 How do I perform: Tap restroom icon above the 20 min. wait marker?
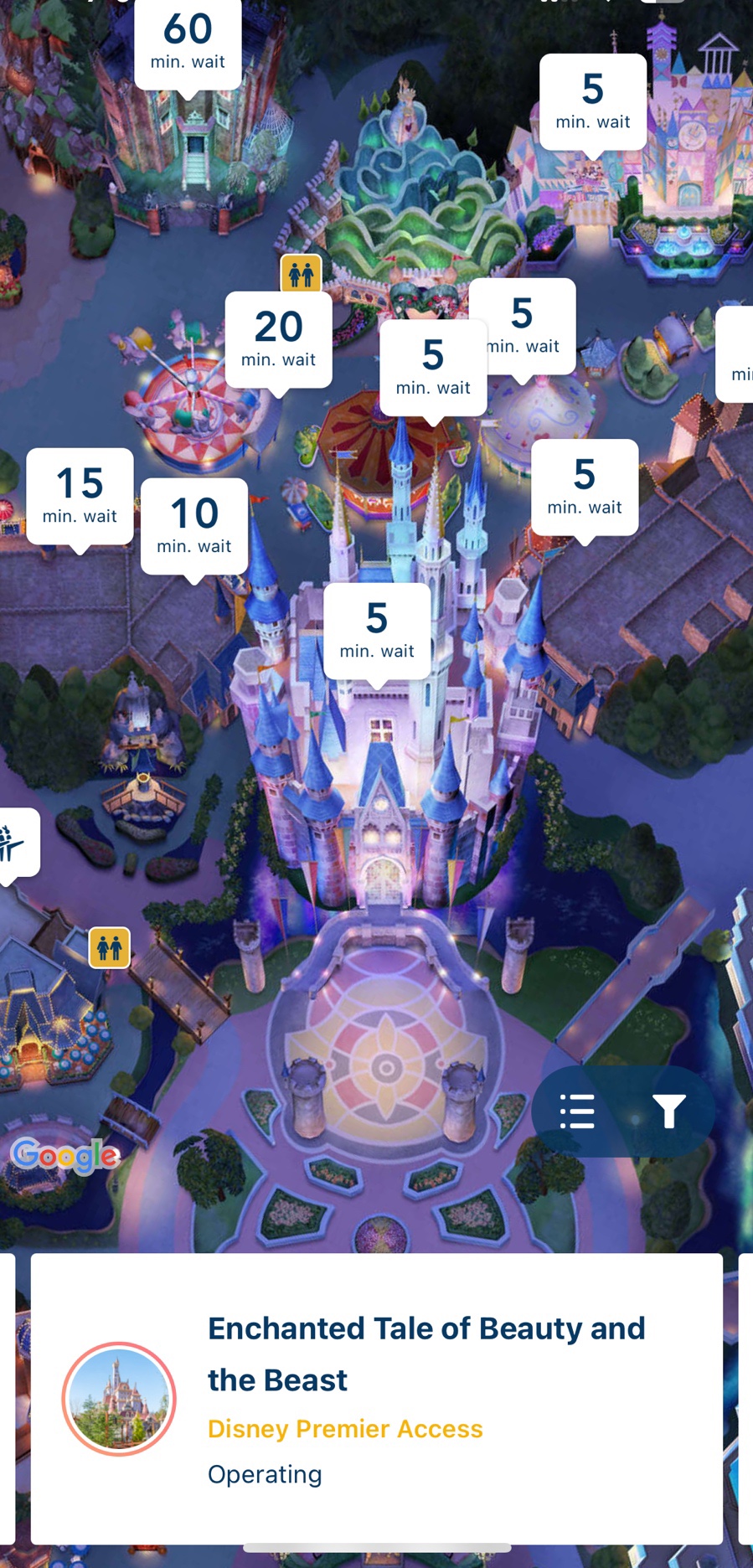[x=301, y=272]
